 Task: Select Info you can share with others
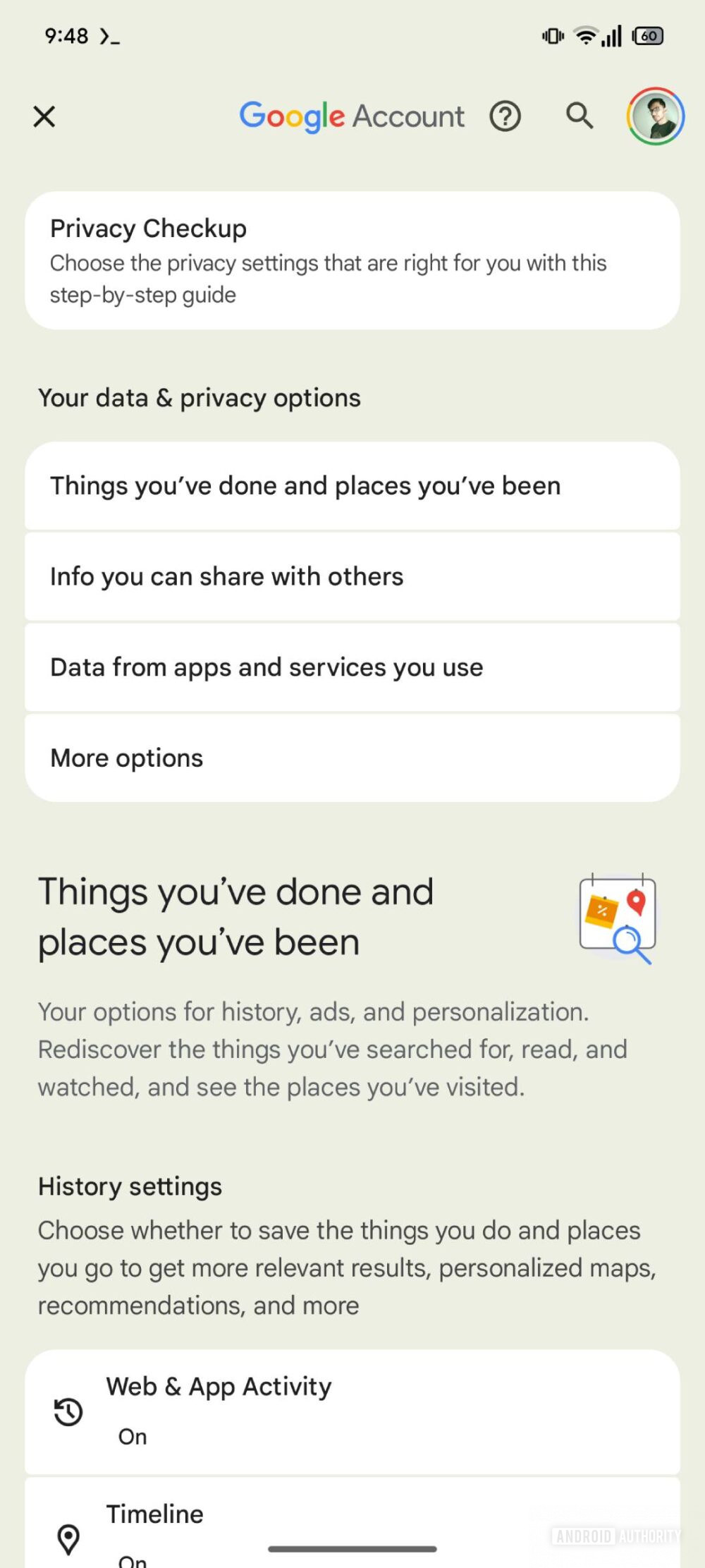tap(352, 576)
